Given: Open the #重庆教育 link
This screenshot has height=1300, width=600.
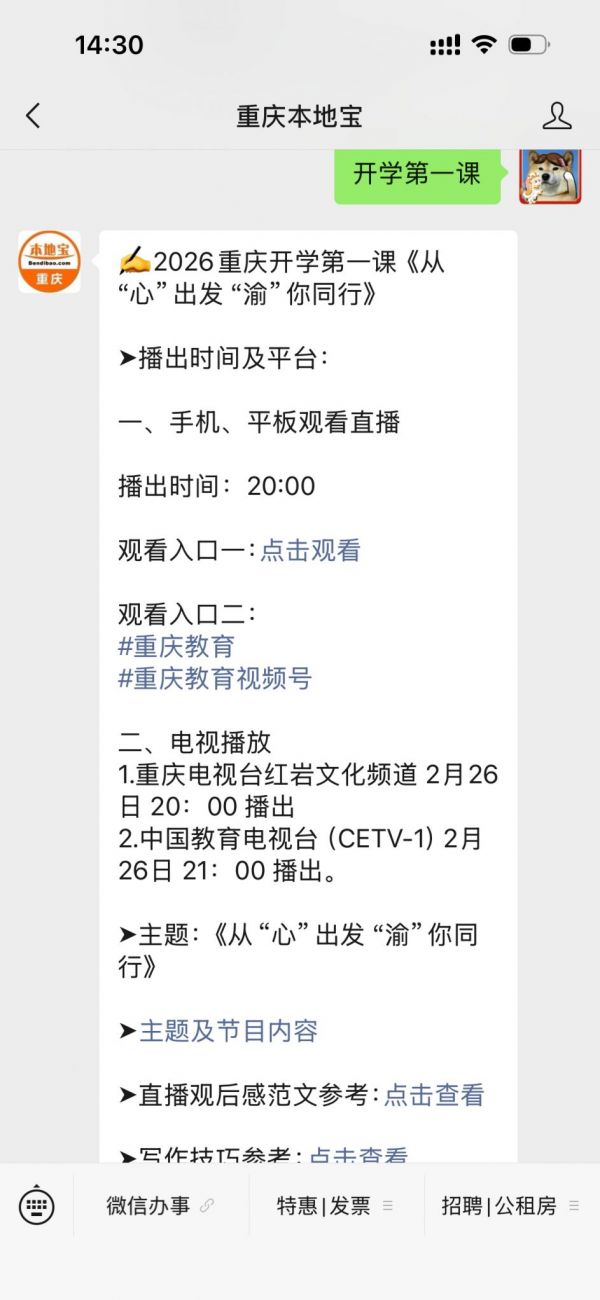Looking at the screenshot, I should 176,646.
